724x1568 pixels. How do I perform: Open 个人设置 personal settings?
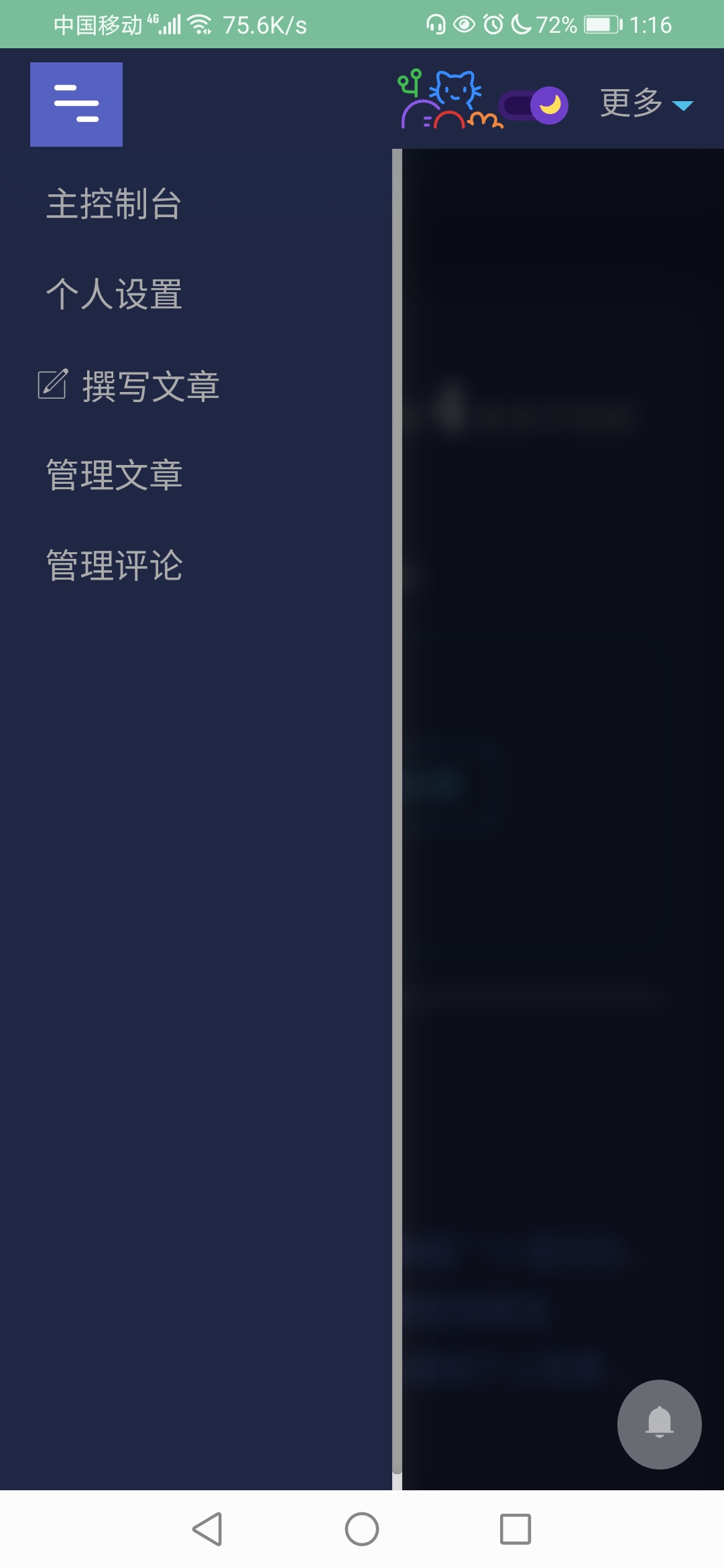114,294
